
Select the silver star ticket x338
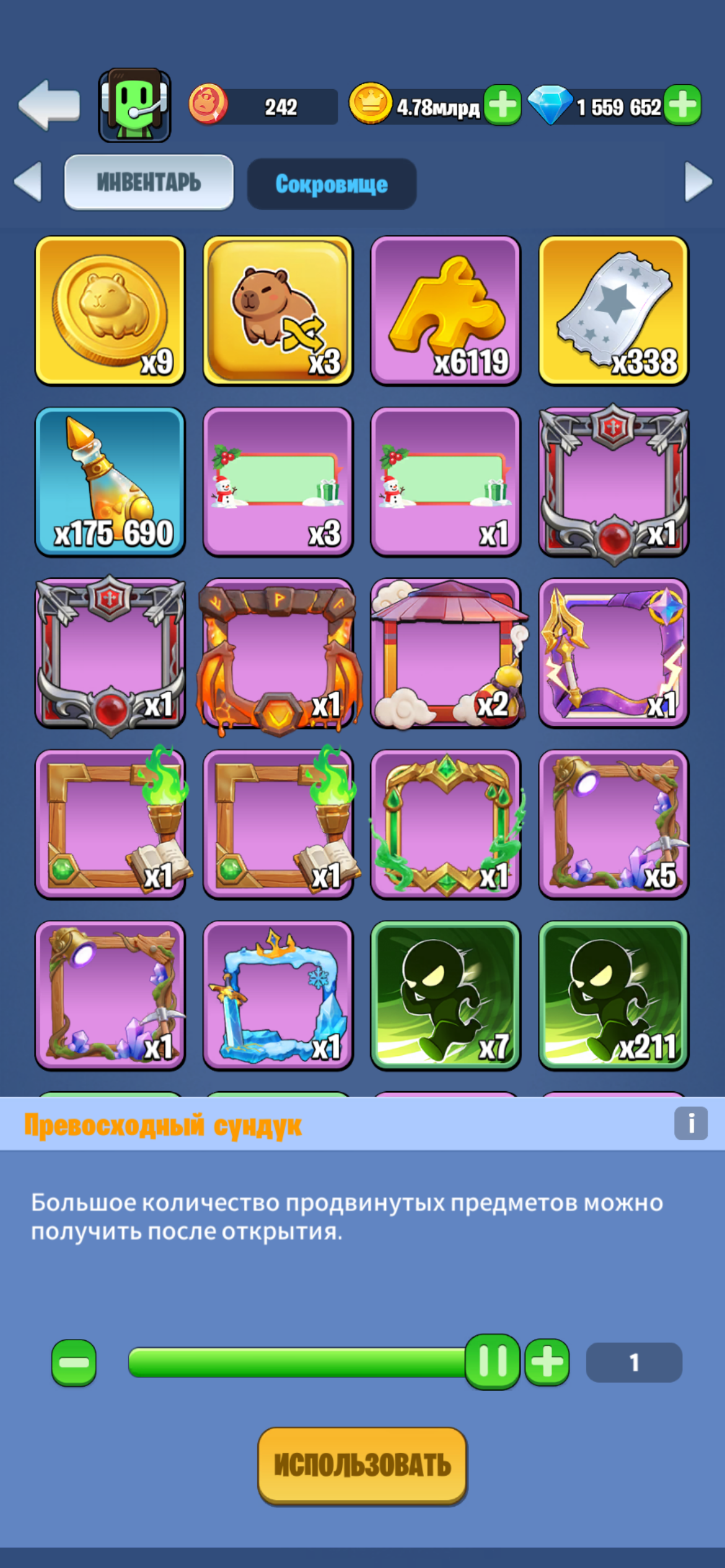(x=612, y=308)
